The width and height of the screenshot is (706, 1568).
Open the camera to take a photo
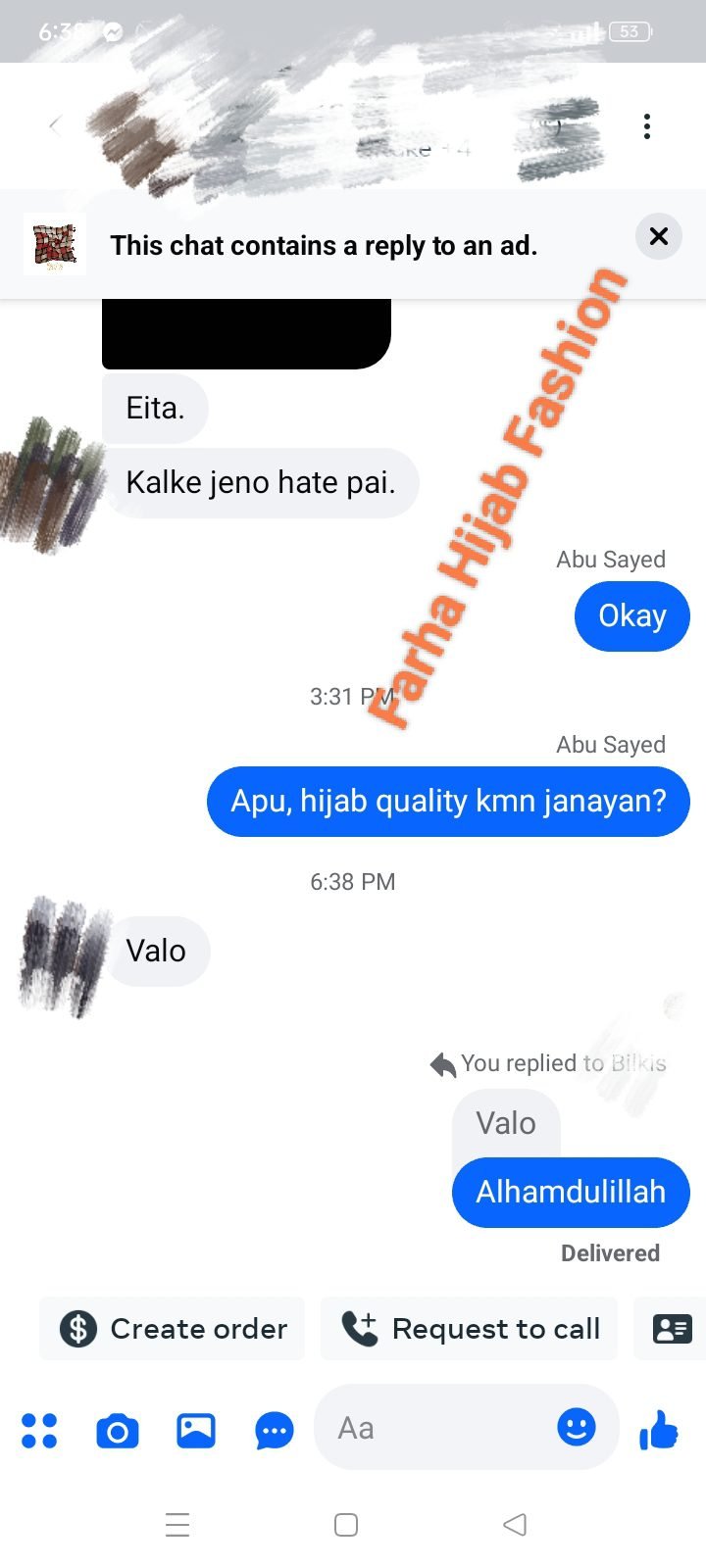pyautogui.click(x=118, y=1431)
